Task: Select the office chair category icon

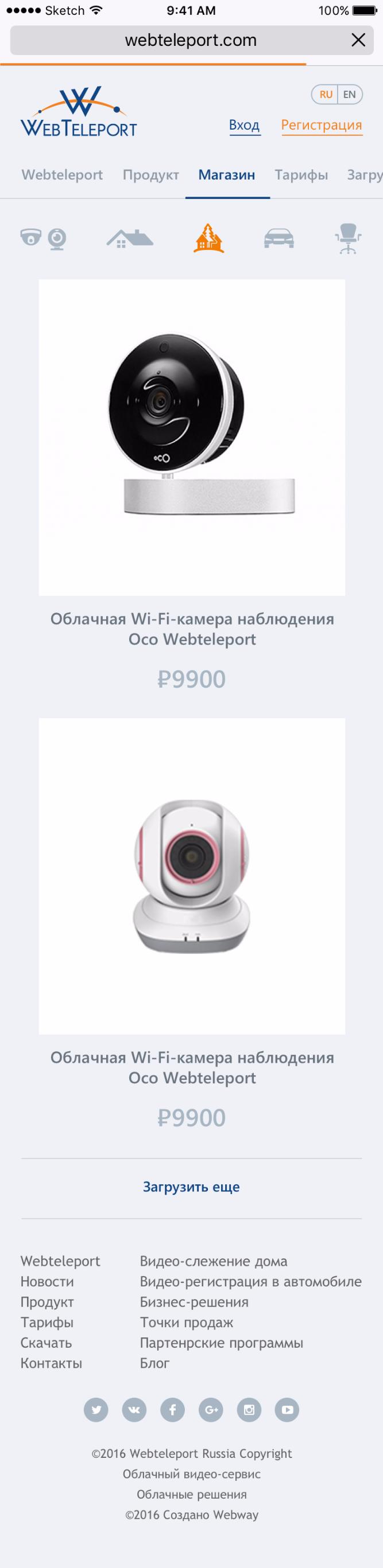Action: [x=348, y=238]
